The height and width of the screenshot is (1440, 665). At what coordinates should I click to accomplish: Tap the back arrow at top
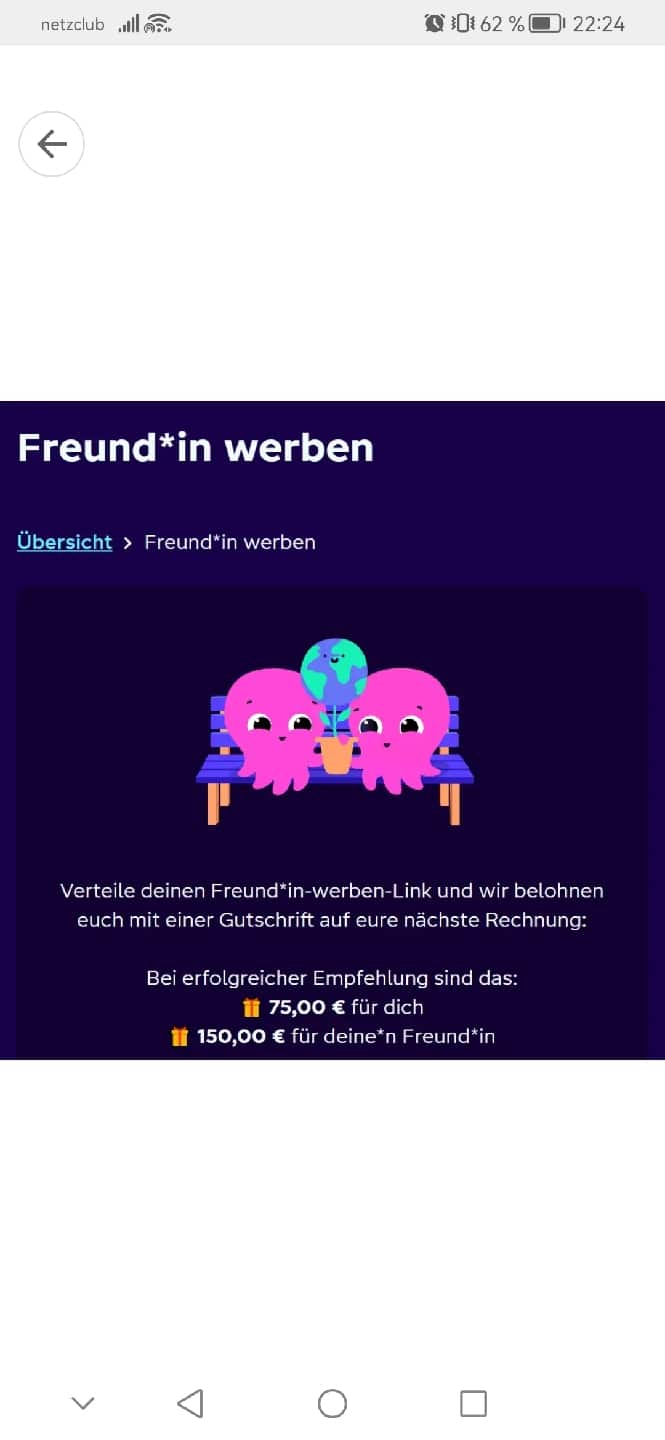coord(51,144)
